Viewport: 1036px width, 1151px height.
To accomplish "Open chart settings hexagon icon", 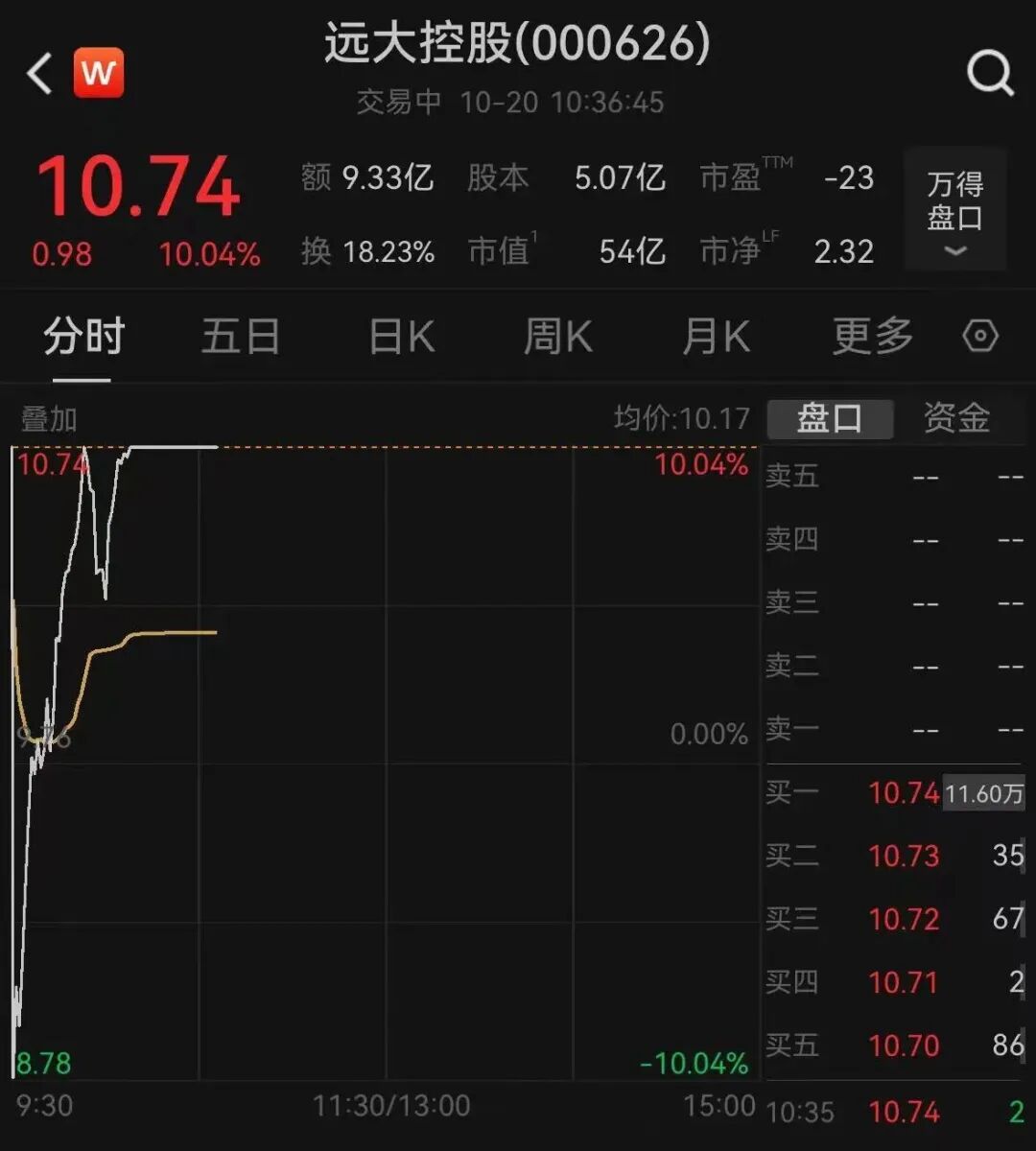I will [x=980, y=337].
